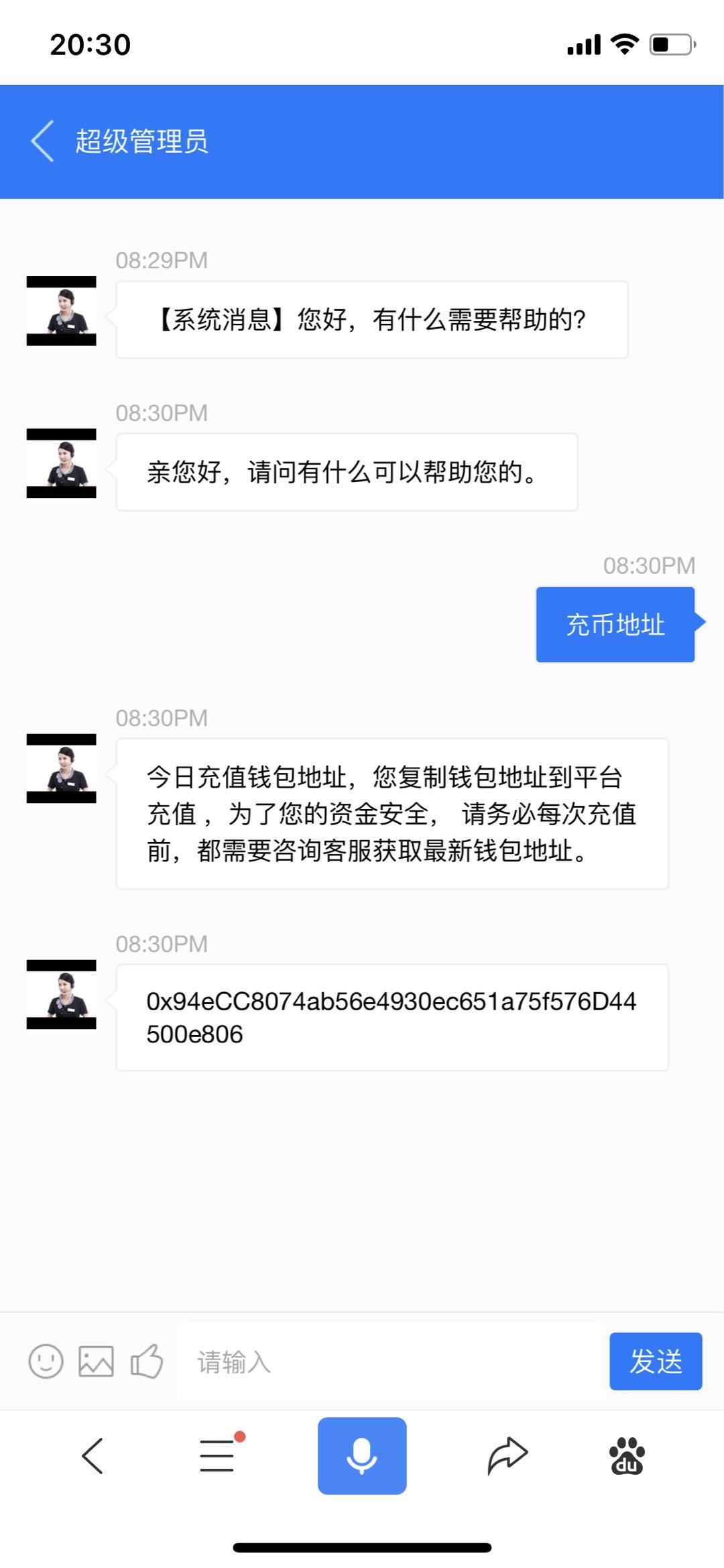Tap the image upload icon
The height and width of the screenshot is (1568, 724).
(96, 1361)
